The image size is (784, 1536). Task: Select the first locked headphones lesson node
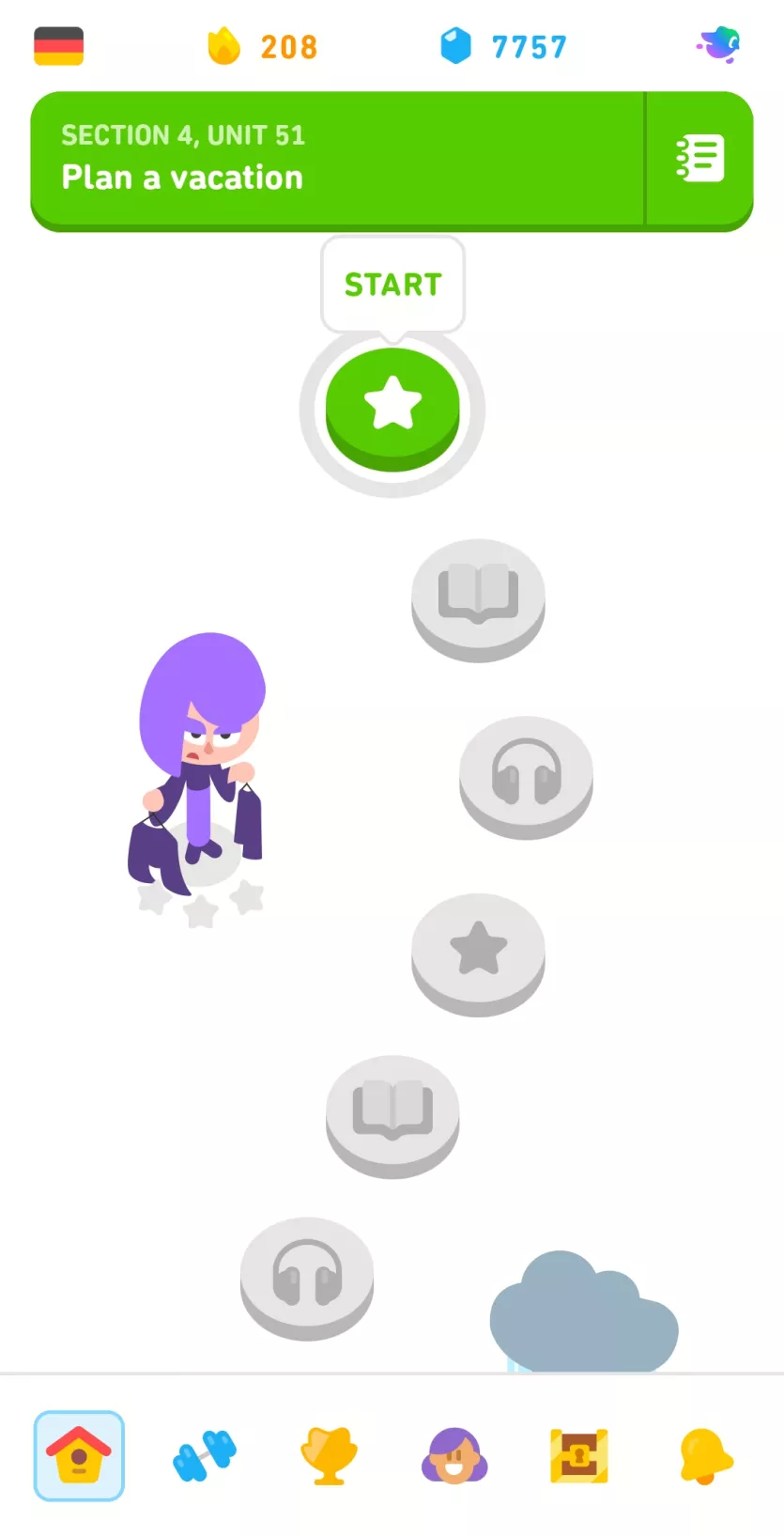(526, 772)
